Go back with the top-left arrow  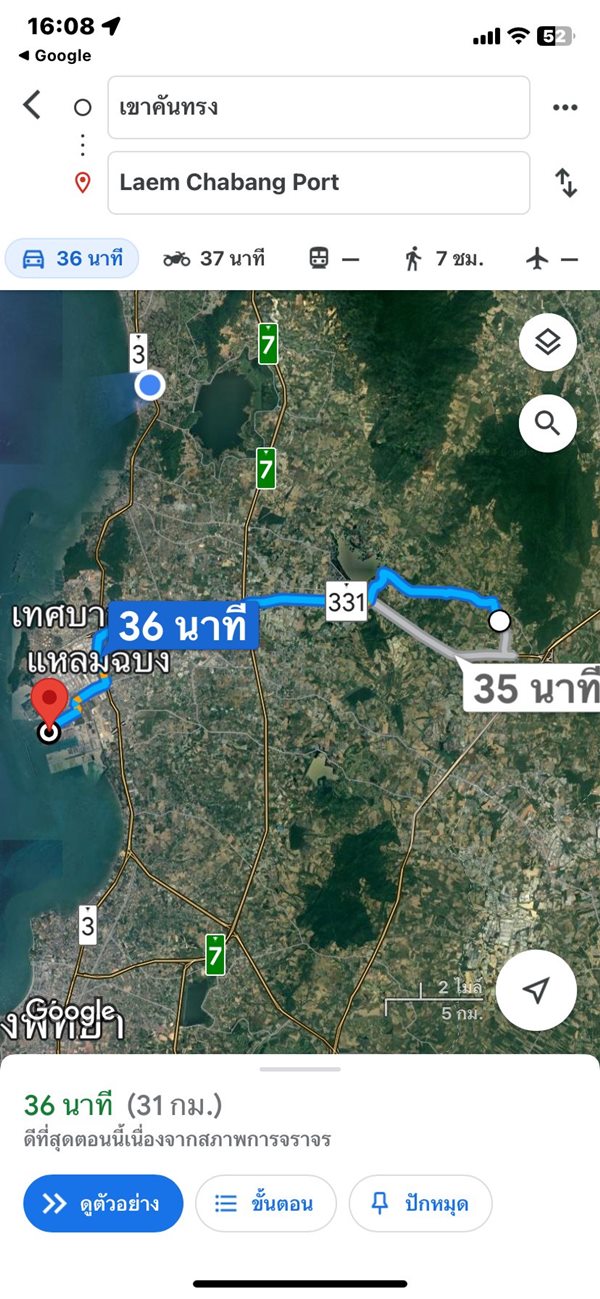(x=32, y=105)
